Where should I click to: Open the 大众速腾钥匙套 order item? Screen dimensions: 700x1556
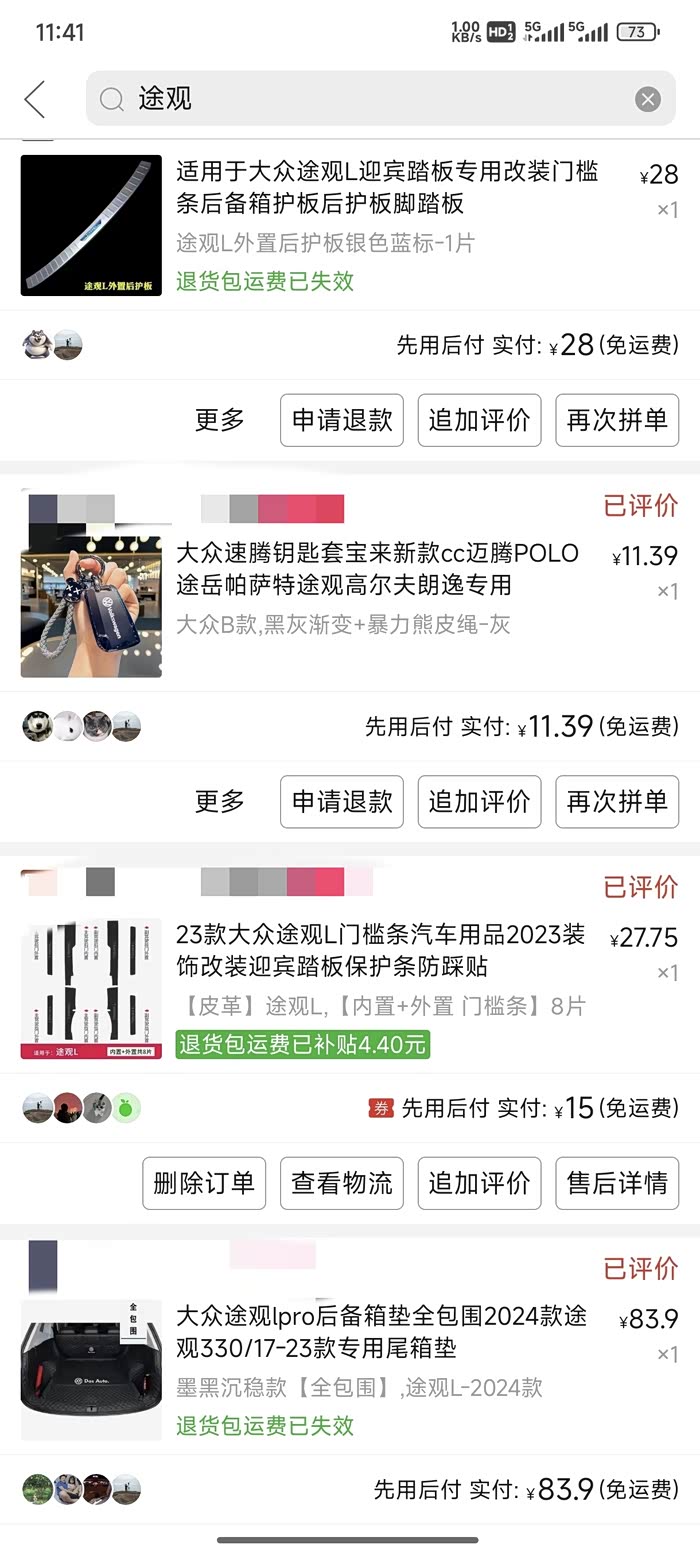[377, 569]
